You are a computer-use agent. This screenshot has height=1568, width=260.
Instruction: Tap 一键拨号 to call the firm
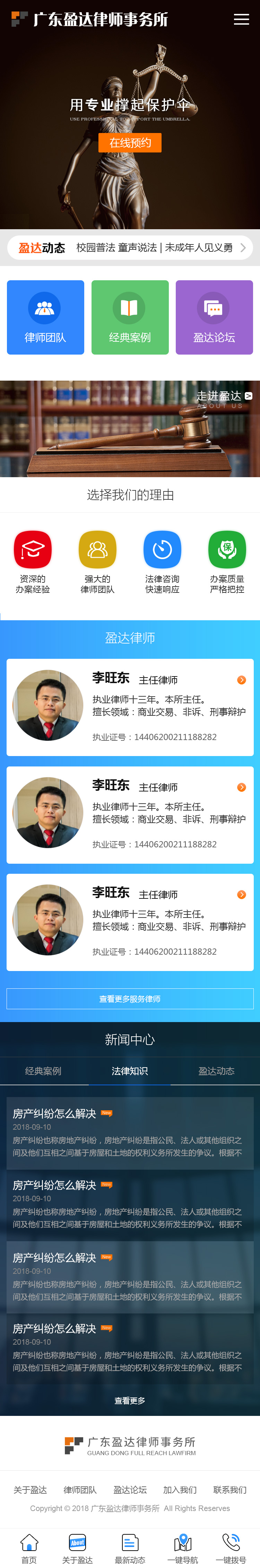[x=231, y=1548]
